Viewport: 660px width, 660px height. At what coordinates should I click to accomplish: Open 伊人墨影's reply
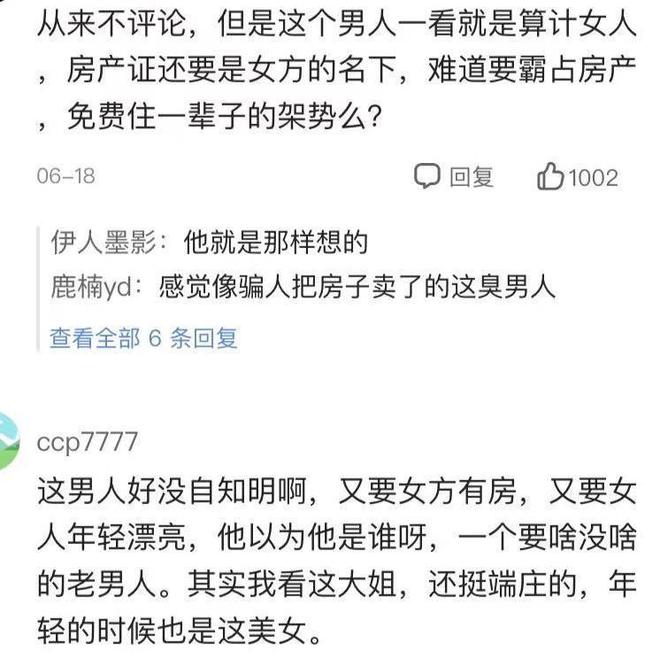click(210, 242)
